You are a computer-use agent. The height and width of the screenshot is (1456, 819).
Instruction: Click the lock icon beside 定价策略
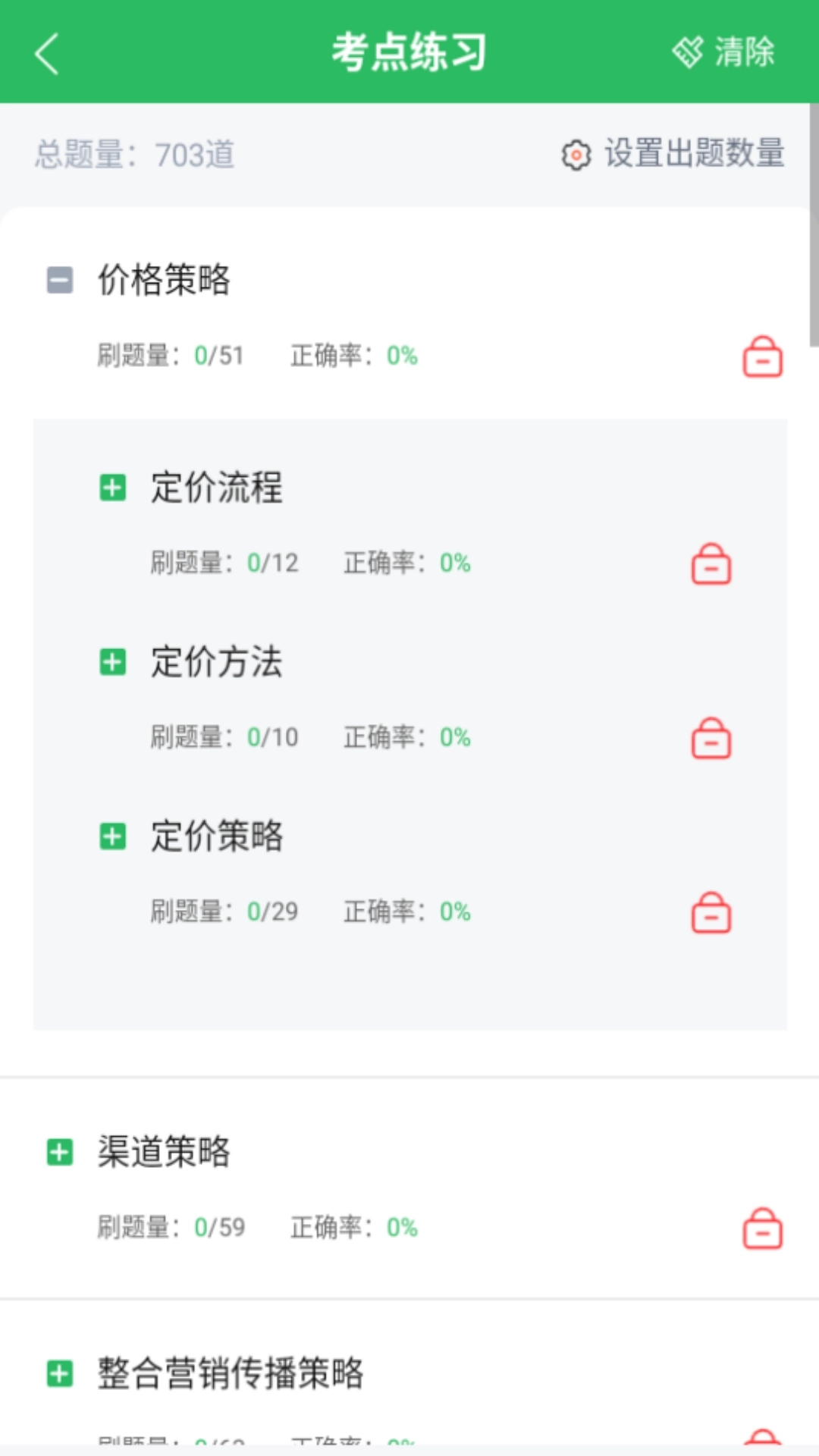(711, 912)
